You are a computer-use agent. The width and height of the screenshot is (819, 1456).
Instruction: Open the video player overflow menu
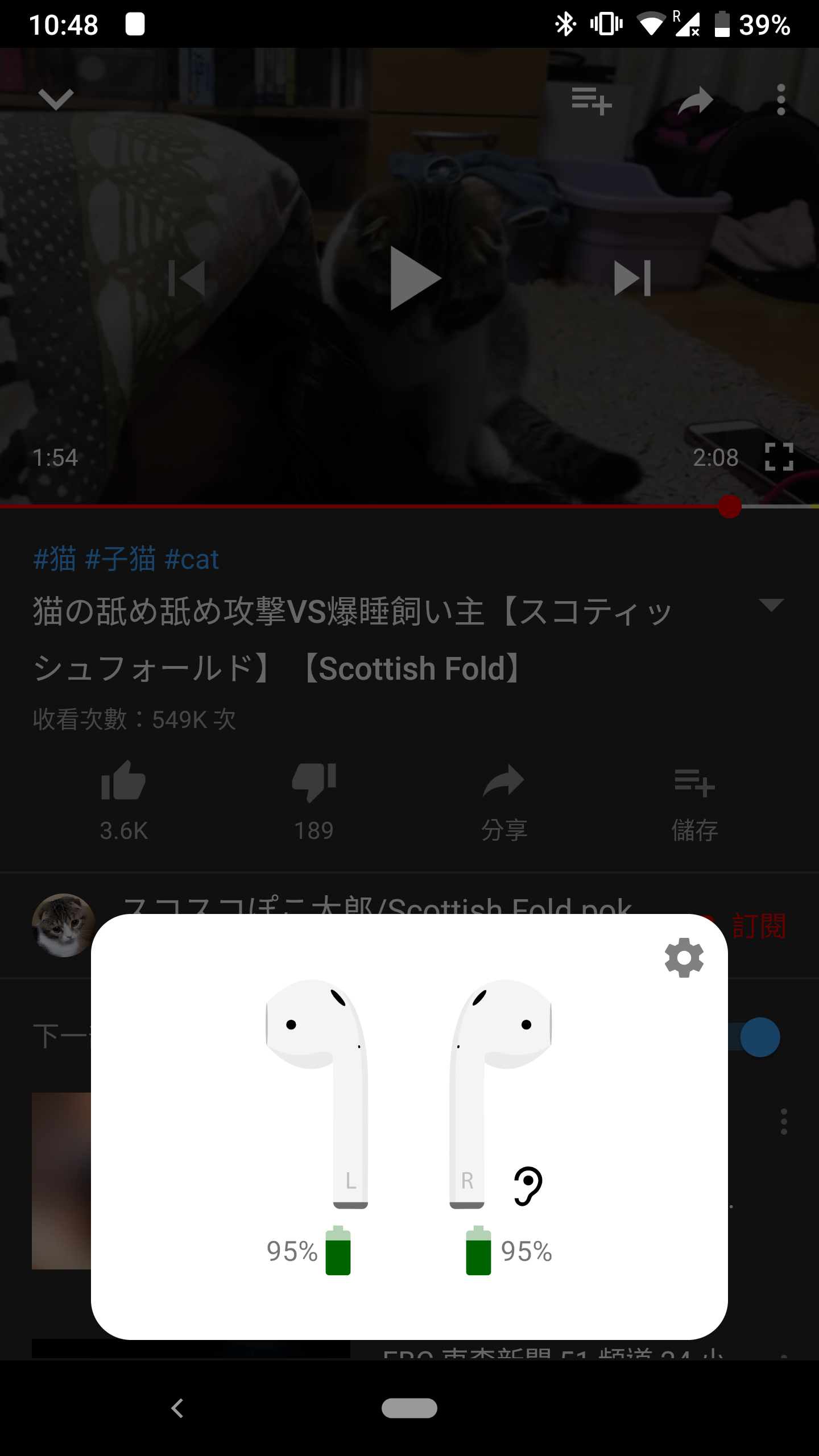tap(781, 100)
